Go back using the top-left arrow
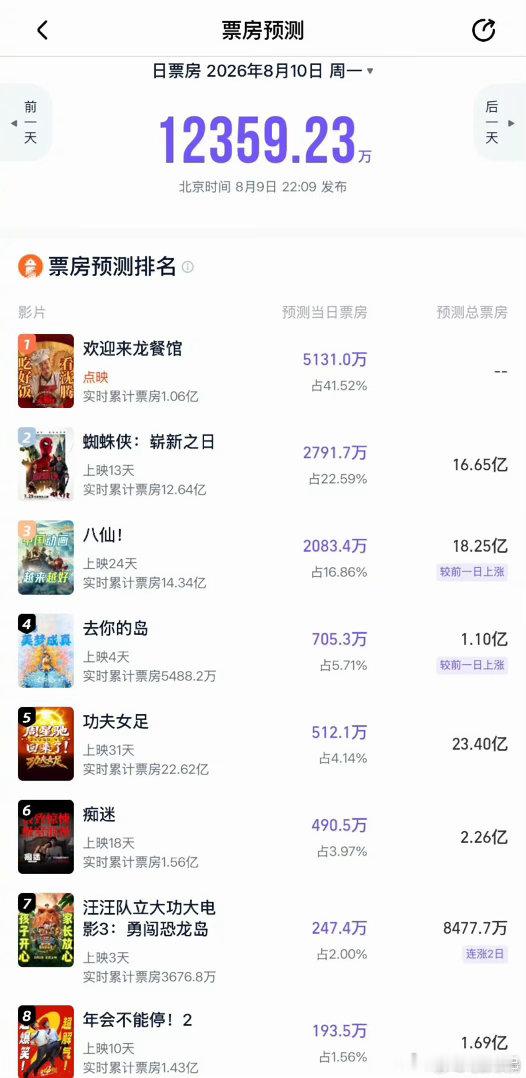This screenshot has height=1078, width=526. pos(43,30)
